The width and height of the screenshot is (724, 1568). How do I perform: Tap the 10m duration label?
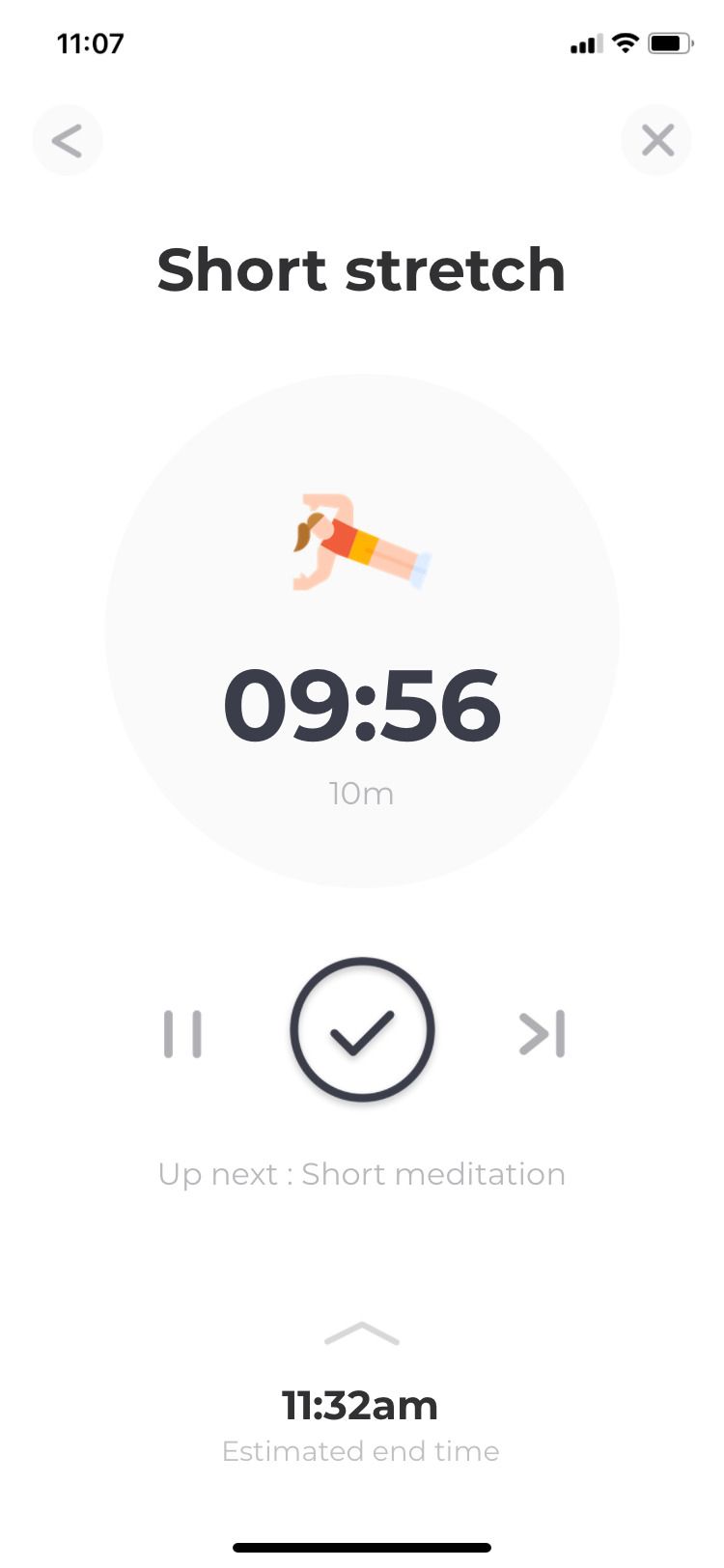coord(362,793)
